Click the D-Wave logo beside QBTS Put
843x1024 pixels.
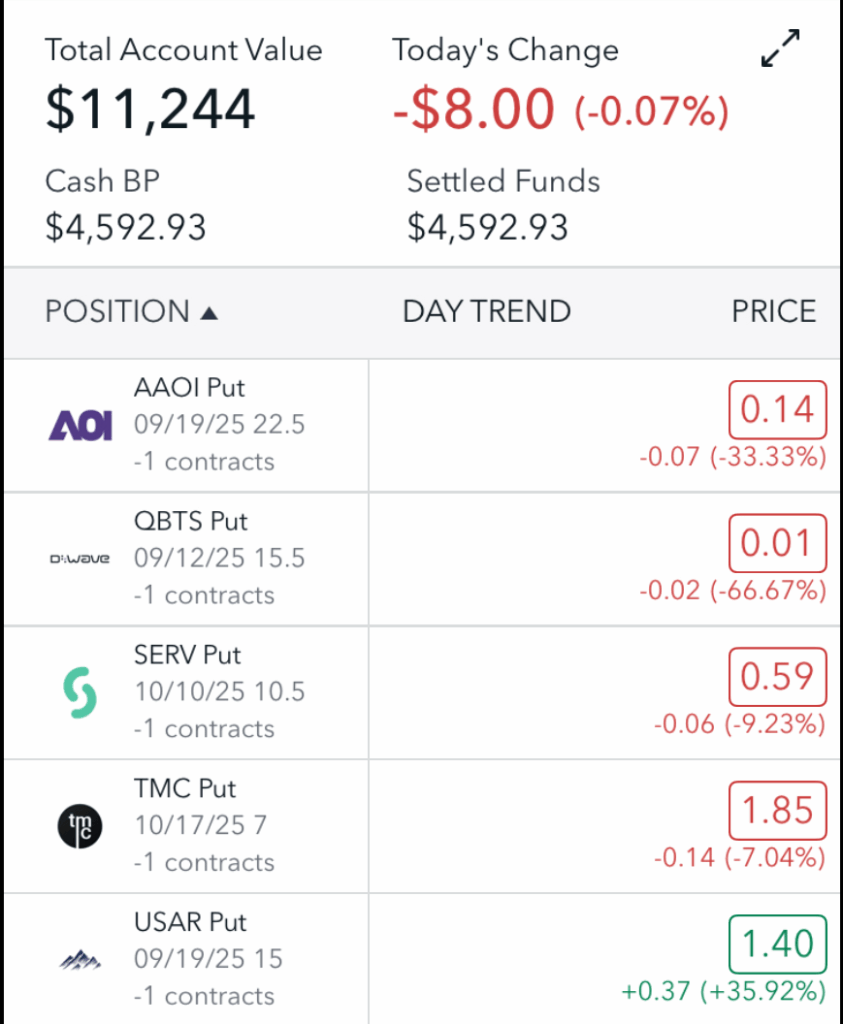click(78, 558)
